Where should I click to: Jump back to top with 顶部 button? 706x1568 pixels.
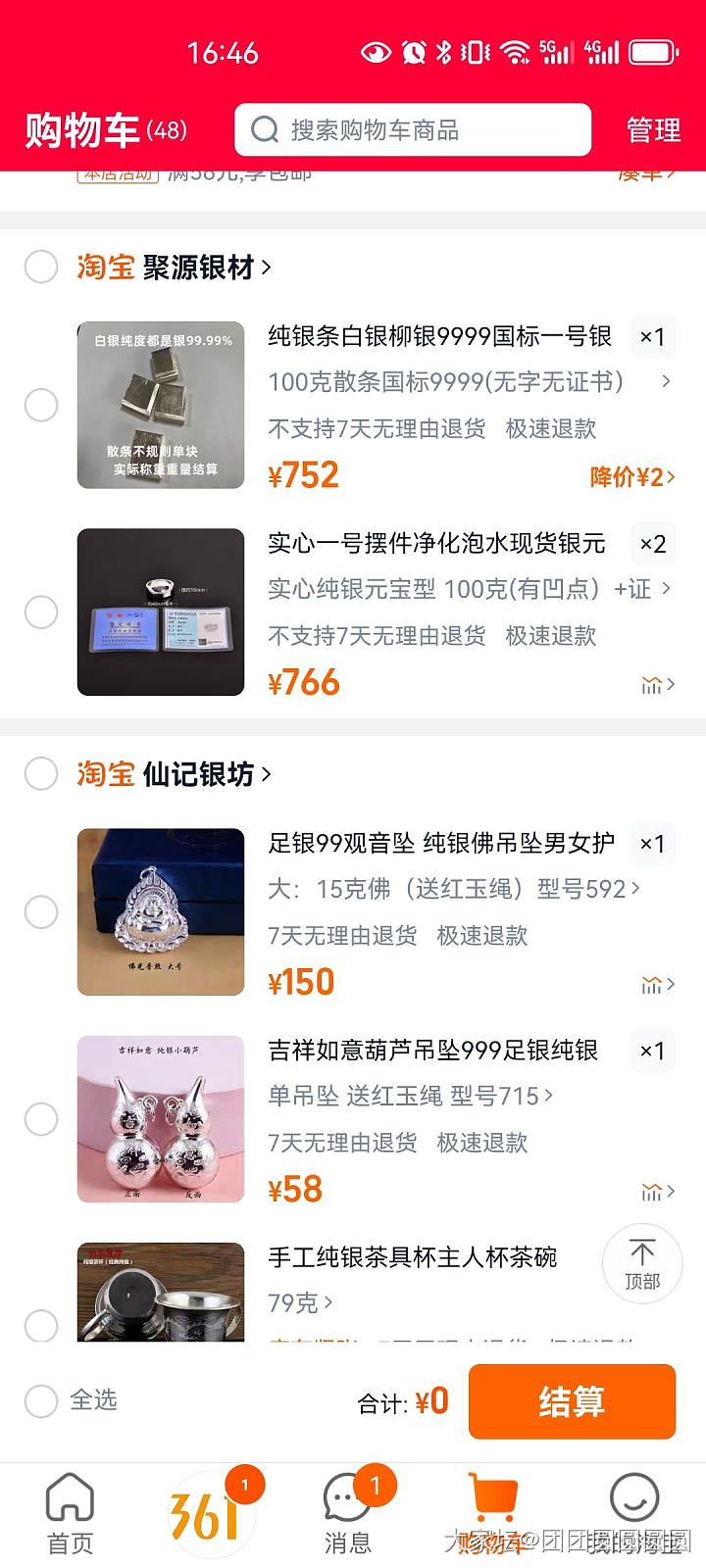tap(642, 1263)
